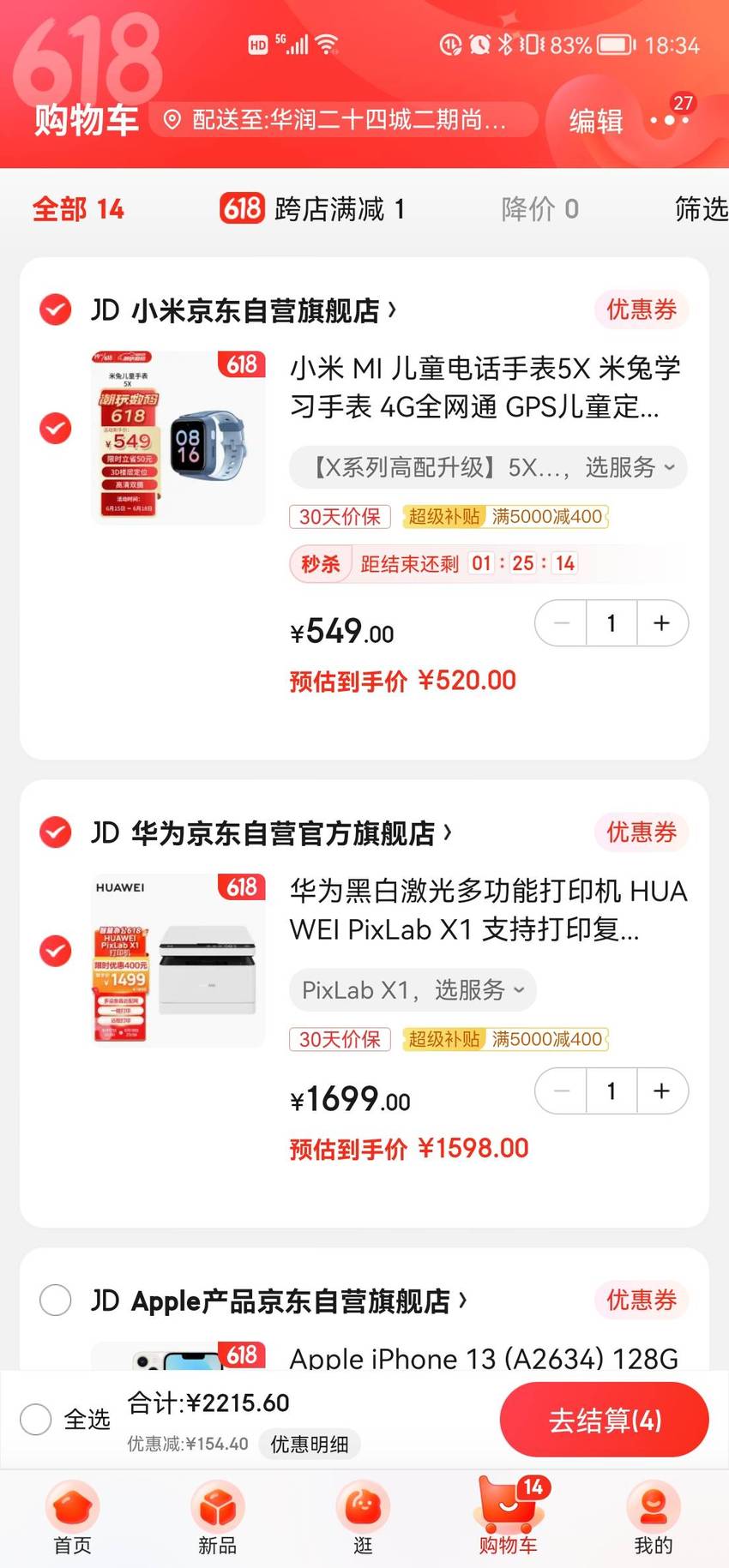
Task: Deselect the 小米儿童电话手表5X item
Action: click(56, 428)
